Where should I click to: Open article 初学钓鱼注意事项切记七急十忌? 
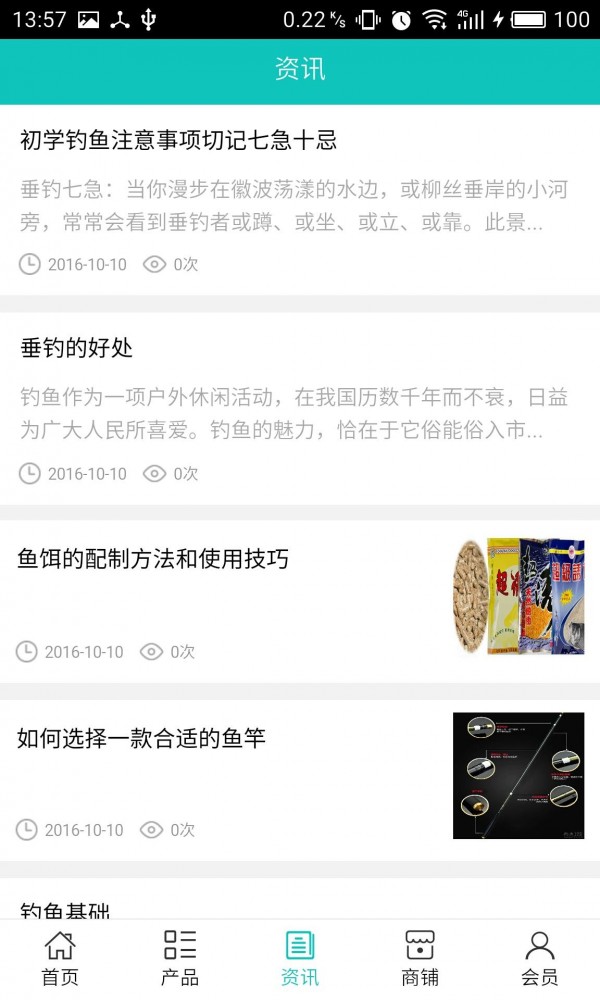(x=178, y=141)
